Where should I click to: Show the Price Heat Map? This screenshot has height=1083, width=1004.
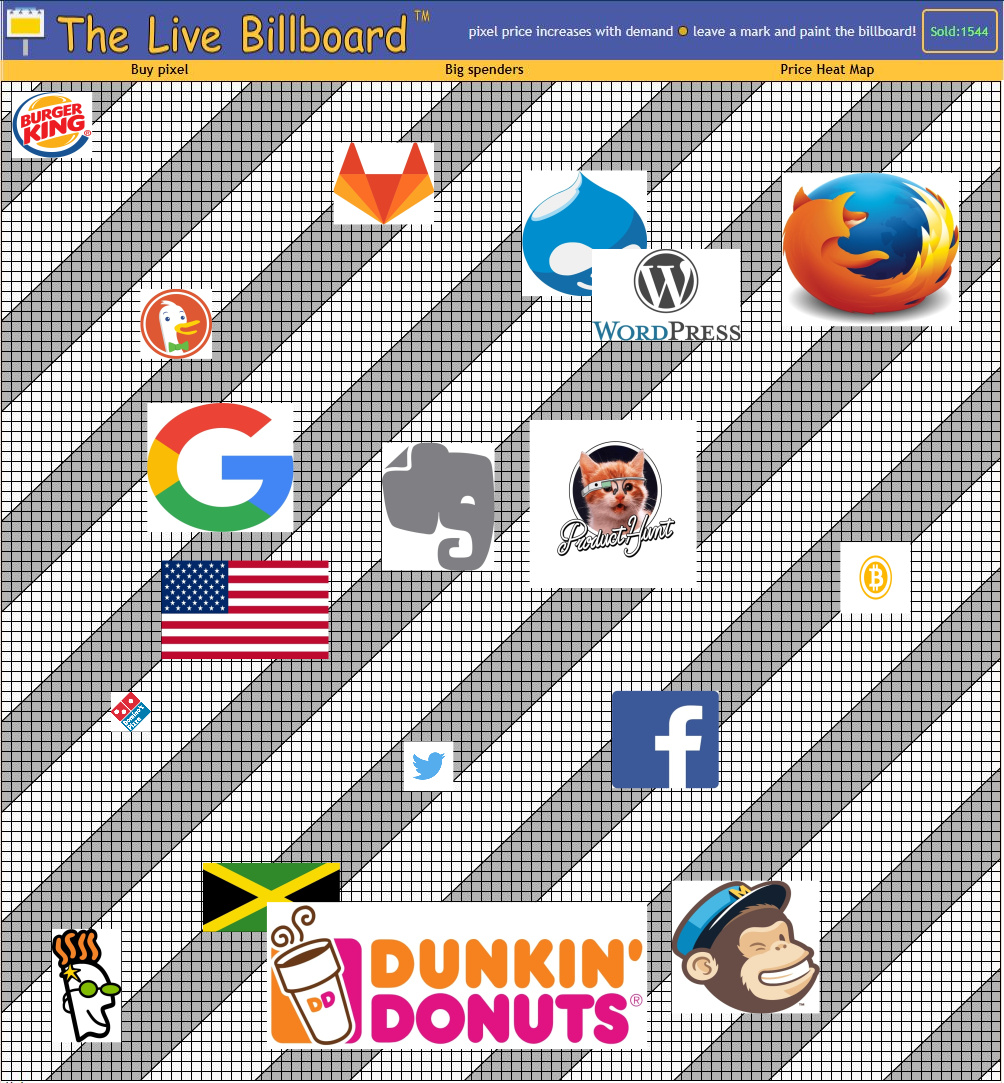[x=826, y=70]
